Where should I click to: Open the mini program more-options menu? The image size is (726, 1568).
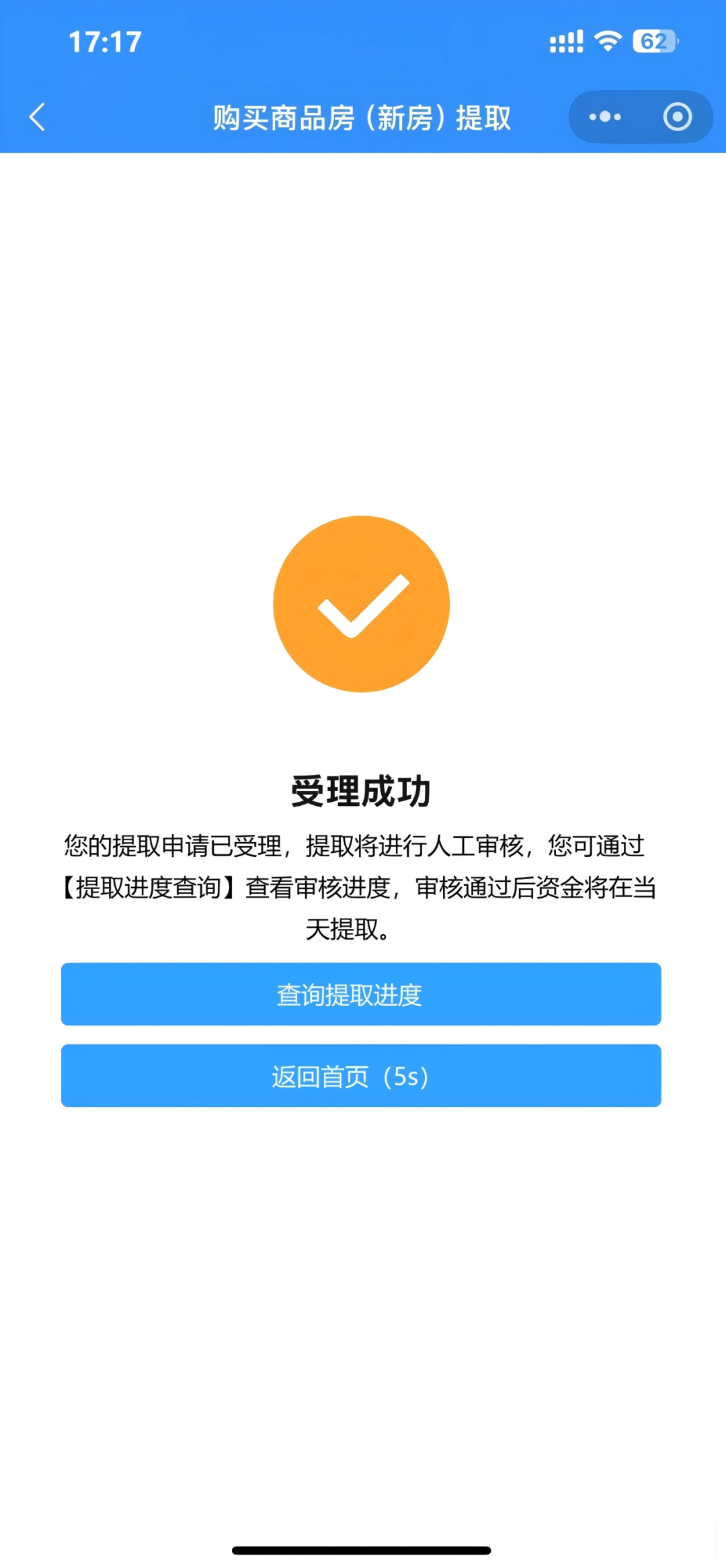tap(605, 117)
